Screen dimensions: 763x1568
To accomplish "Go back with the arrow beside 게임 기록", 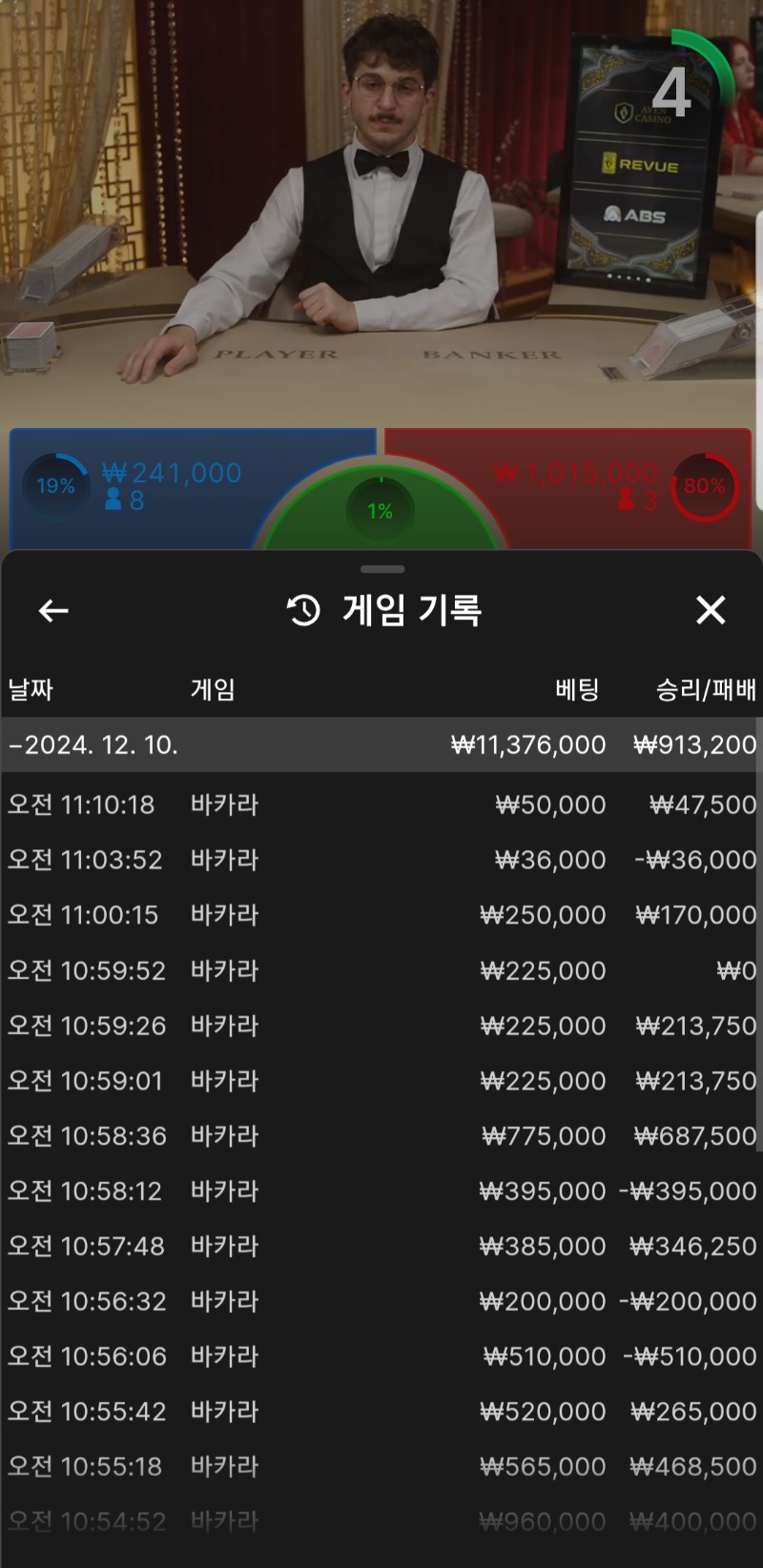I will point(53,611).
